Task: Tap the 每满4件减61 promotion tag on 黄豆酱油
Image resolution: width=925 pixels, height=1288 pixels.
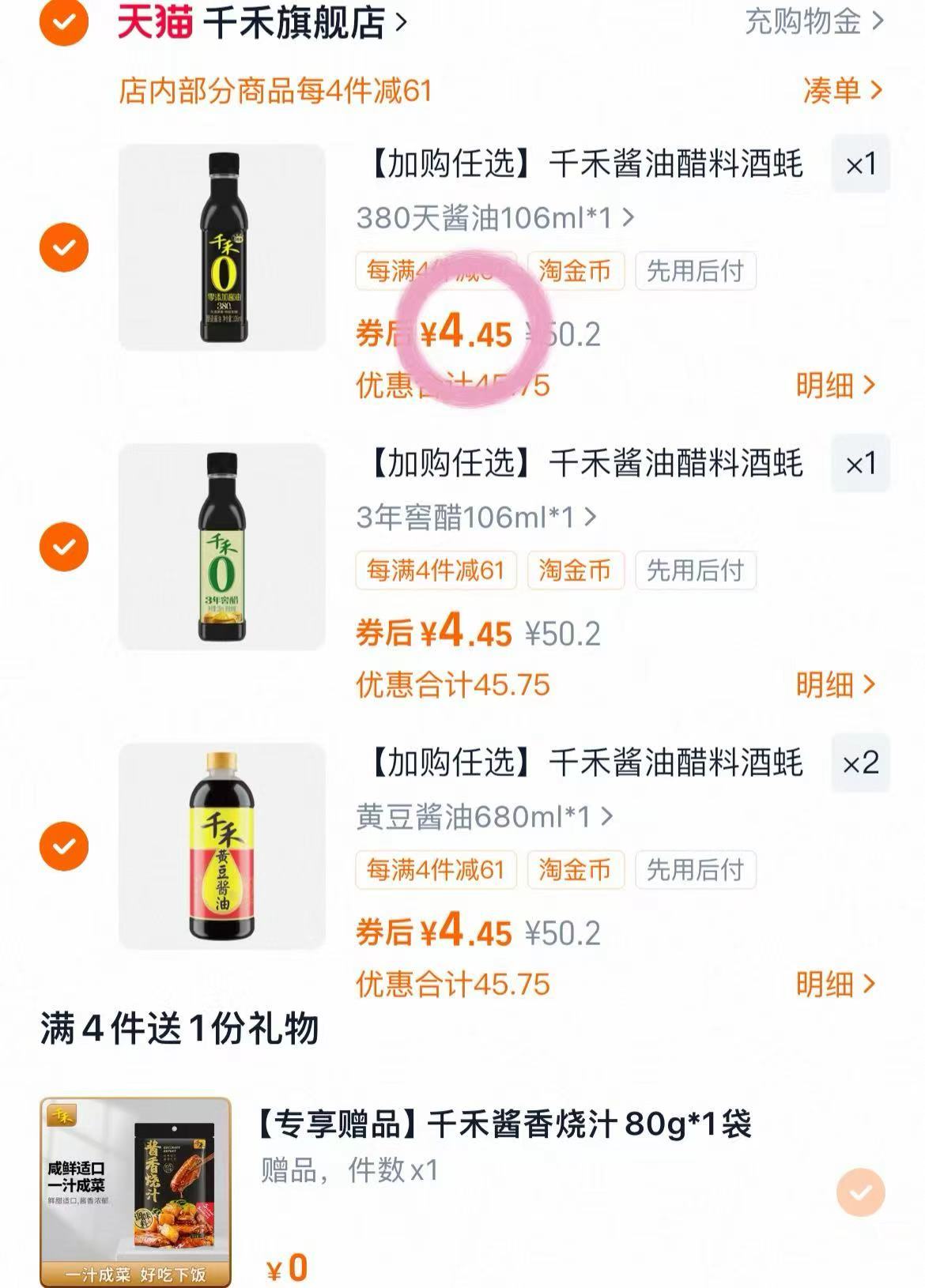Action: 436,871
